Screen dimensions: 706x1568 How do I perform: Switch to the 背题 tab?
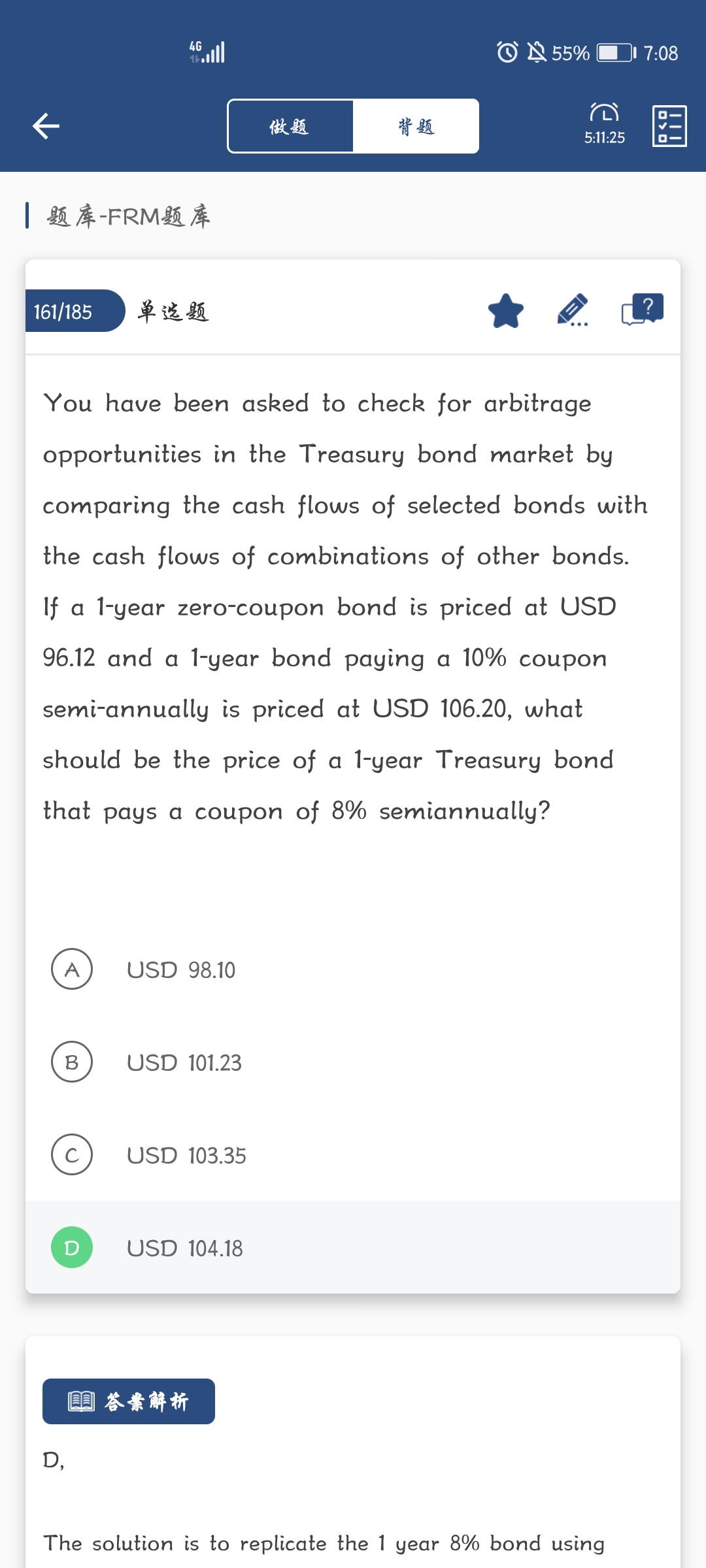[416, 126]
